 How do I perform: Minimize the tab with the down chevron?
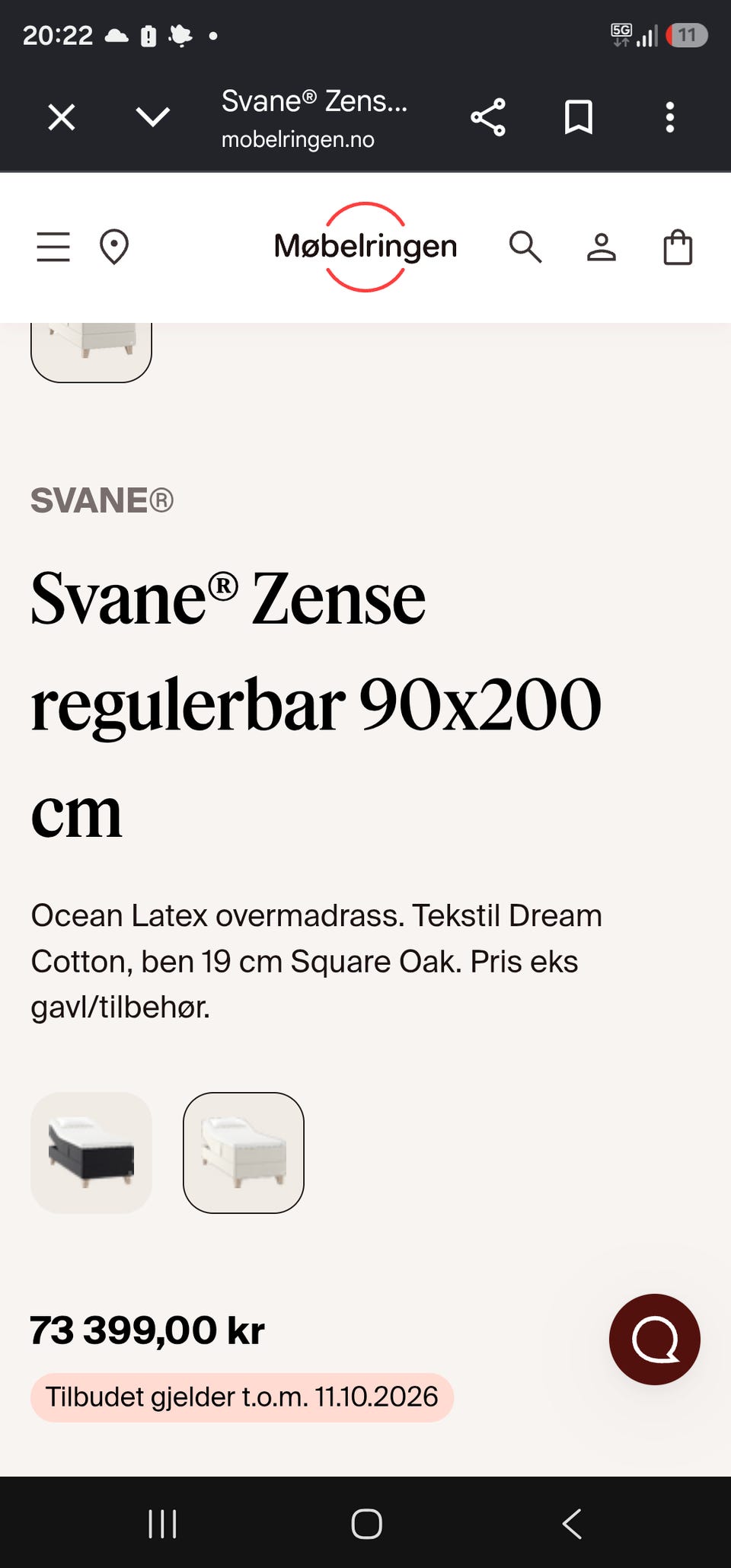pyautogui.click(x=152, y=117)
